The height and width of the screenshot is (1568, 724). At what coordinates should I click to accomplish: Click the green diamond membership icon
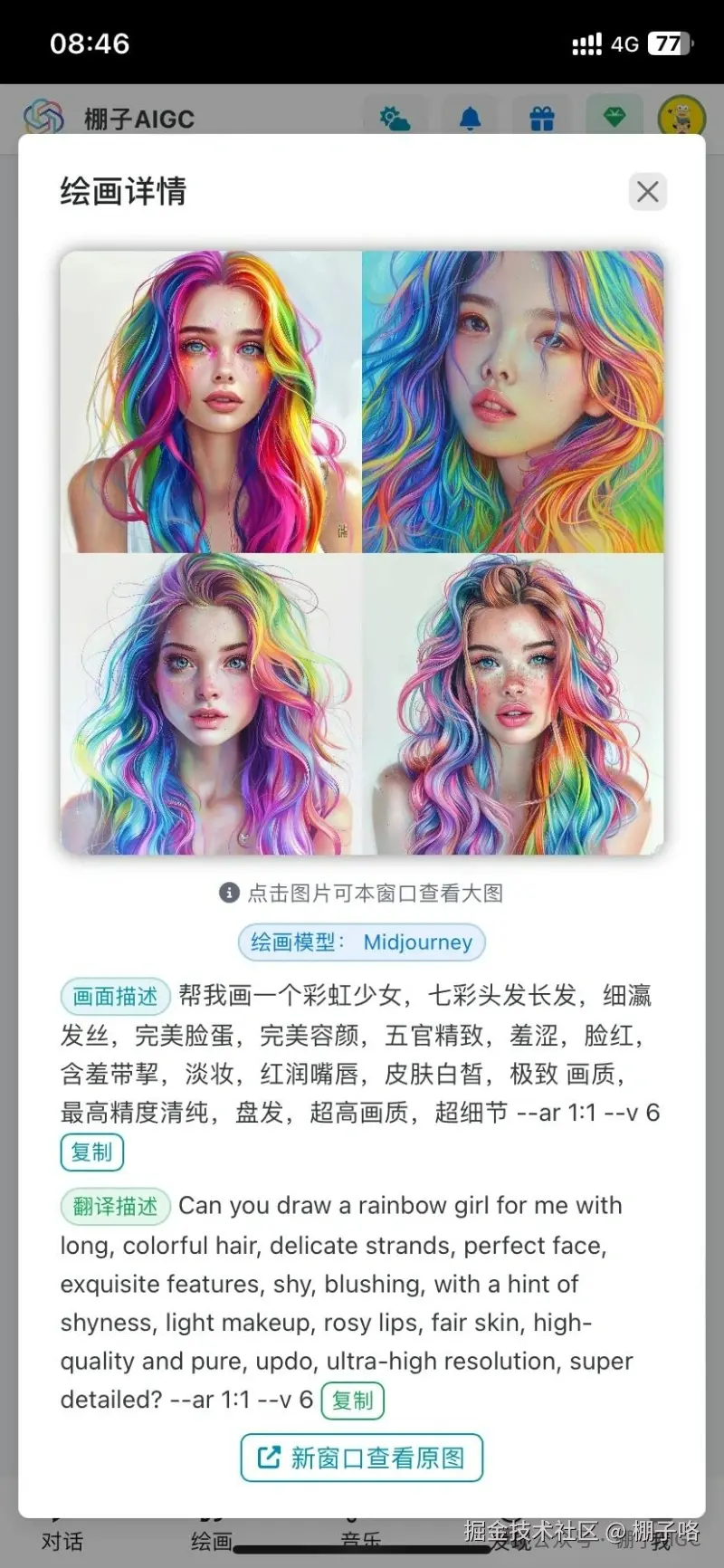(614, 116)
